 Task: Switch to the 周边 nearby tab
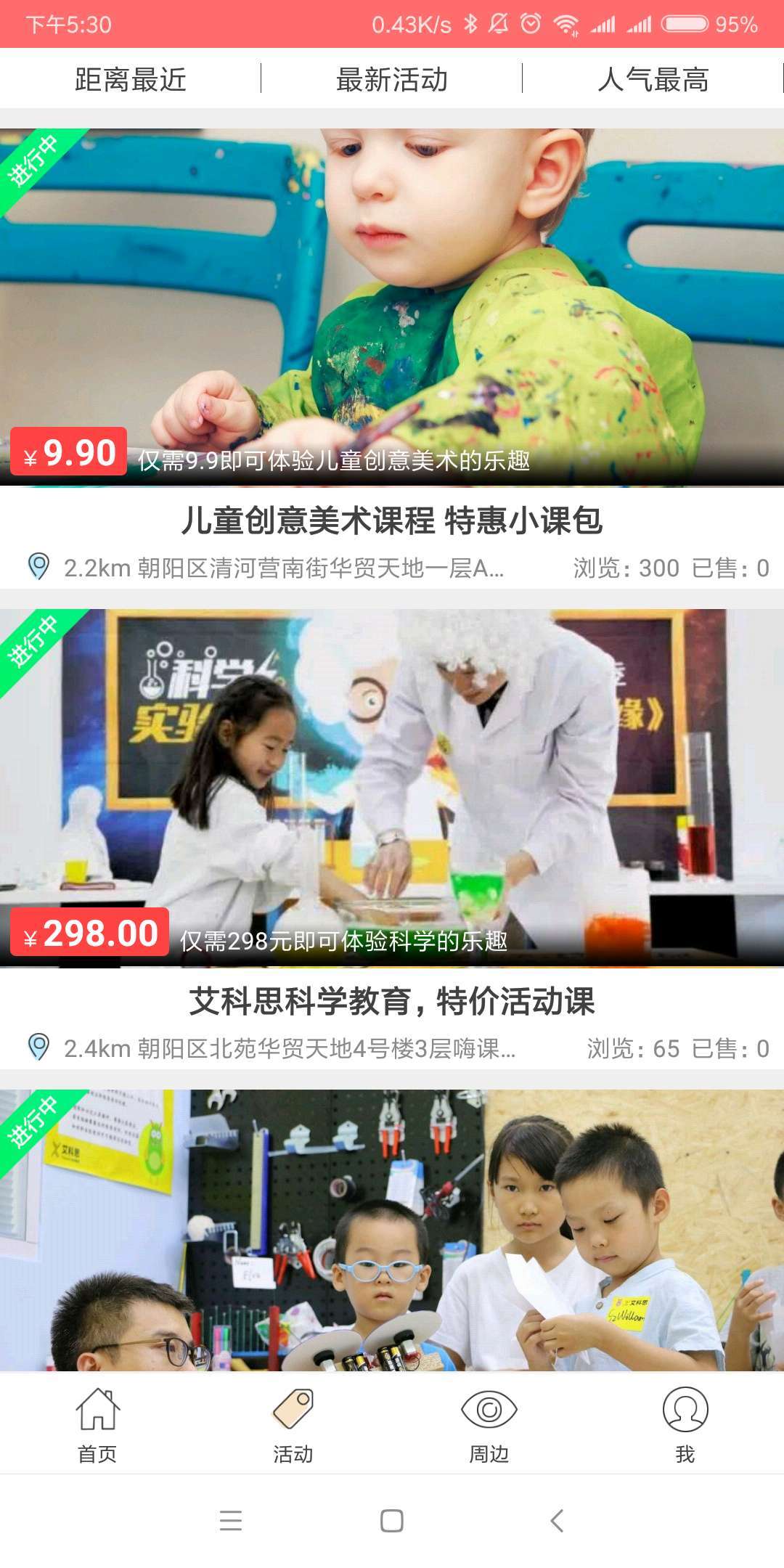click(490, 1424)
